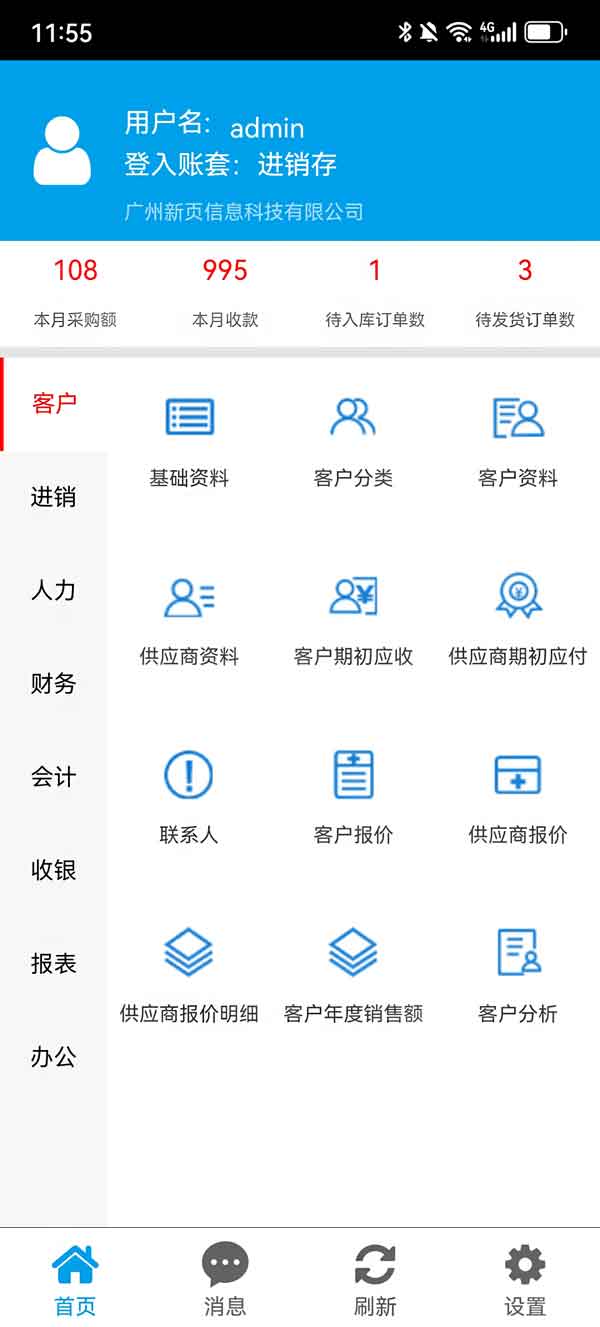Open the 报表 side category
The image size is (600, 1327).
pyautogui.click(x=53, y=964)
